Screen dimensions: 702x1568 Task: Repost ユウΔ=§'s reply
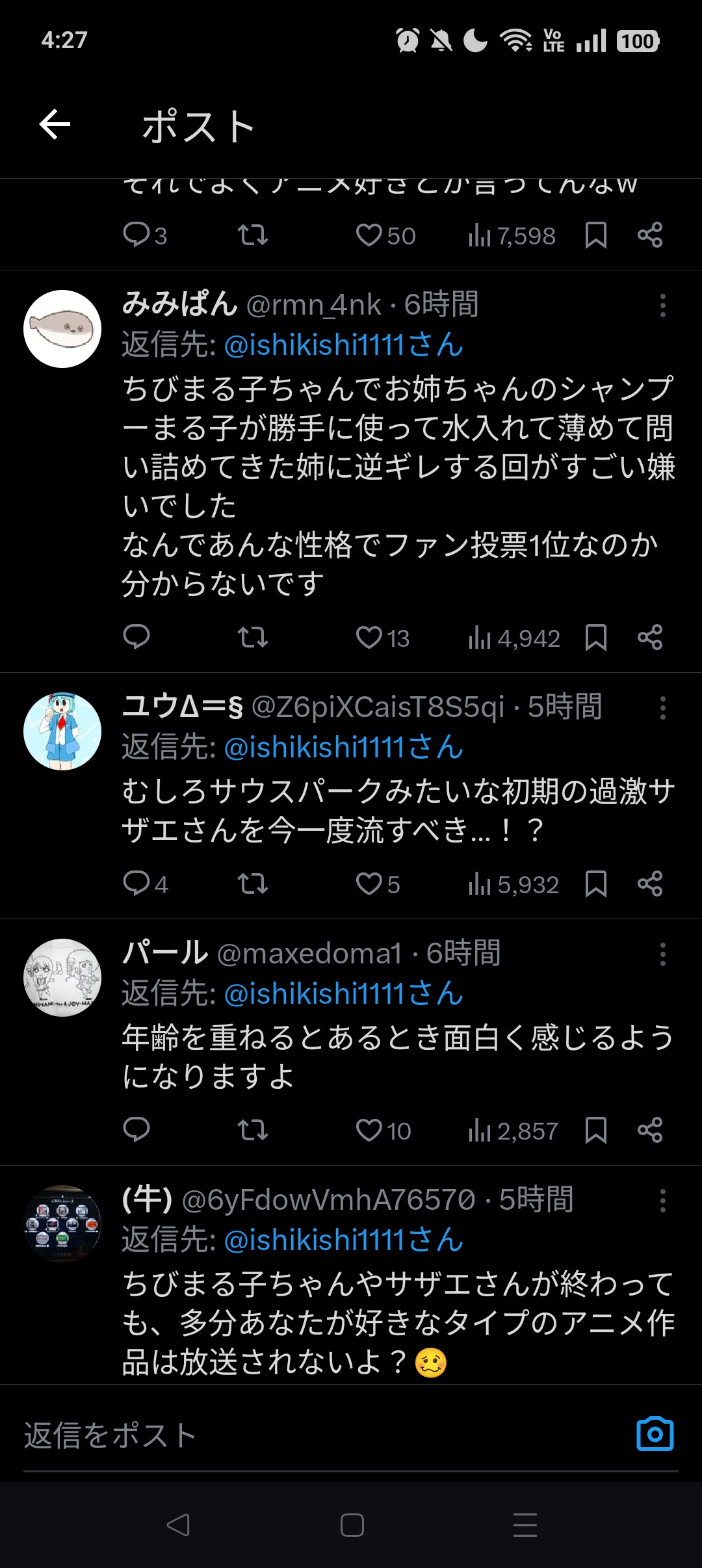coord(252,884)
